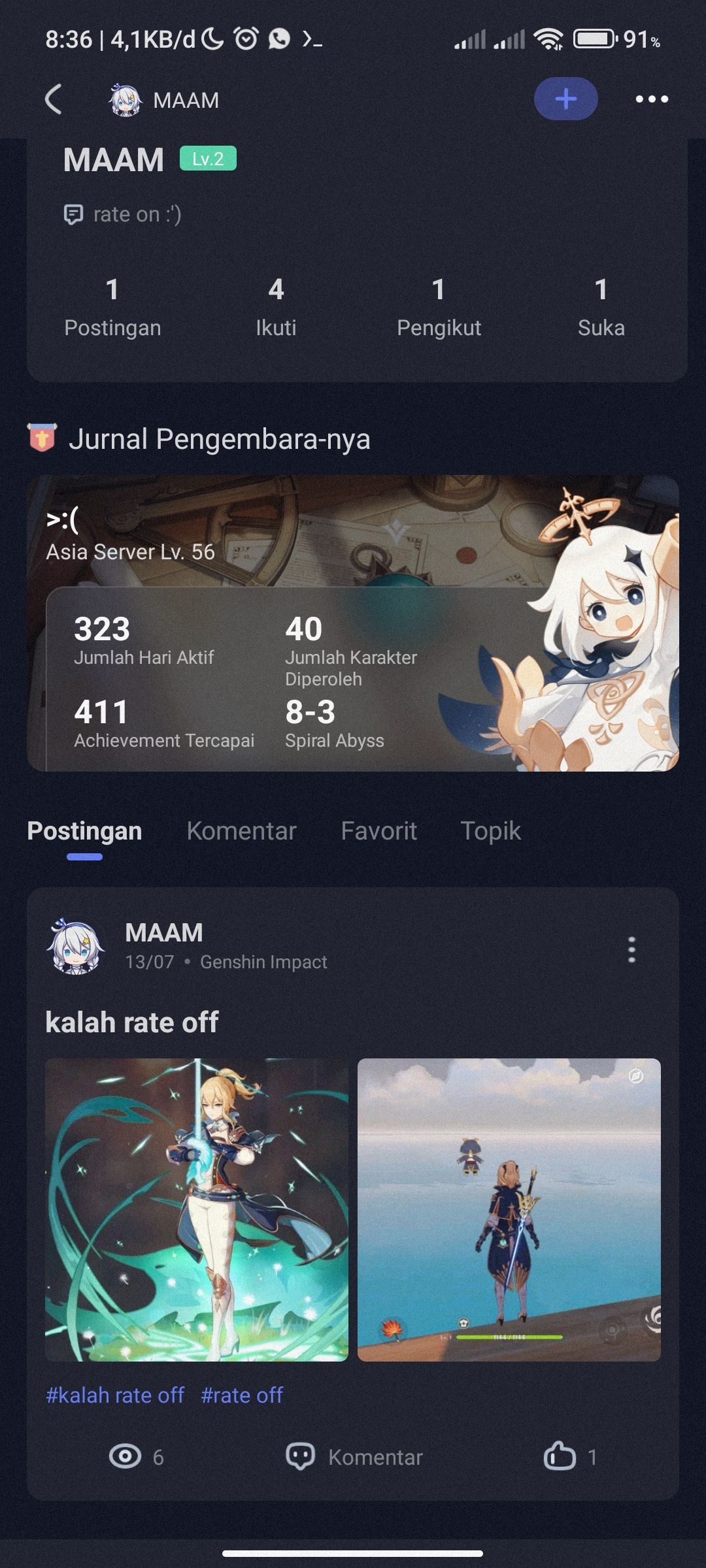Open the Favorit tab
This screenshot has height=1568, width=706.
tap(379, 830)
